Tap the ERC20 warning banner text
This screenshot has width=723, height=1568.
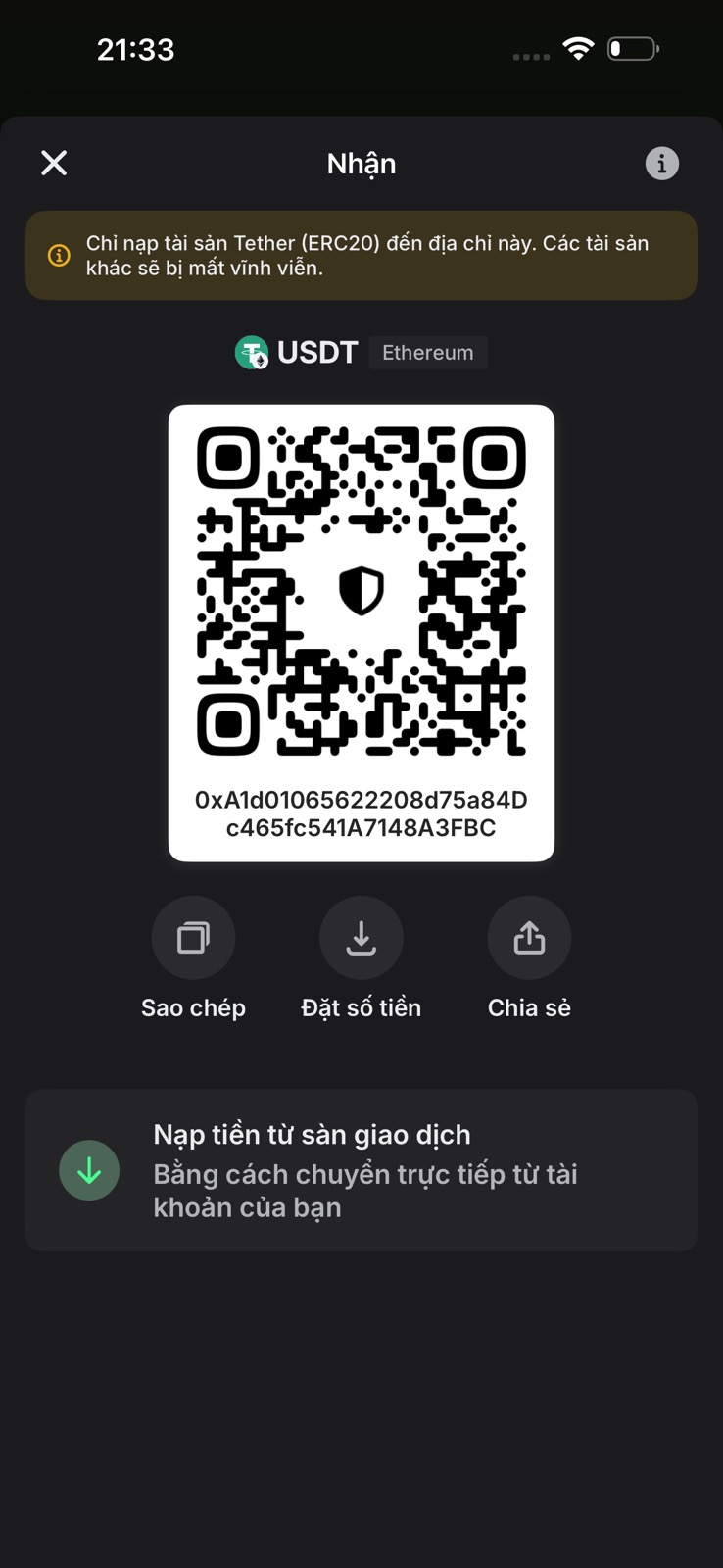tap(372, 255)
